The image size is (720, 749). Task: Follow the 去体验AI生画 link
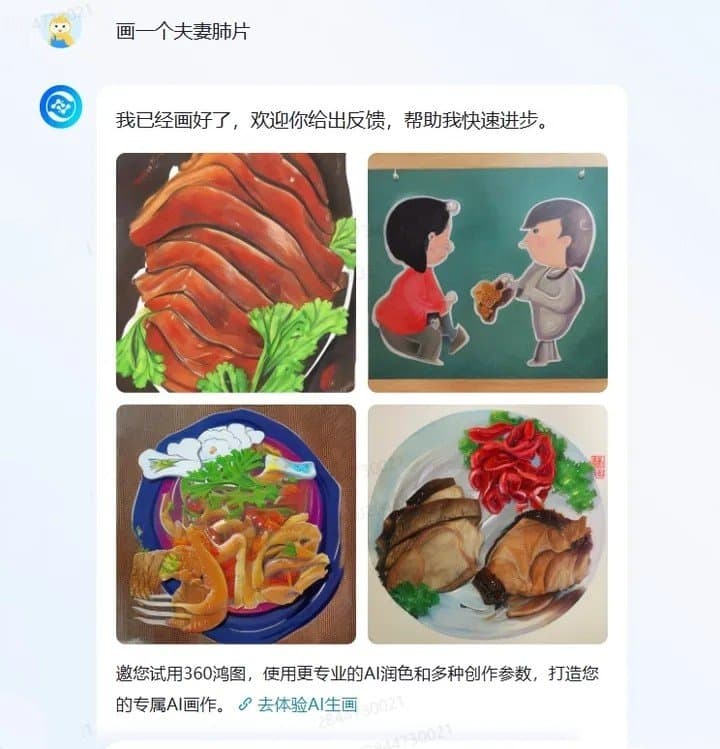click(x=306, y=704)
